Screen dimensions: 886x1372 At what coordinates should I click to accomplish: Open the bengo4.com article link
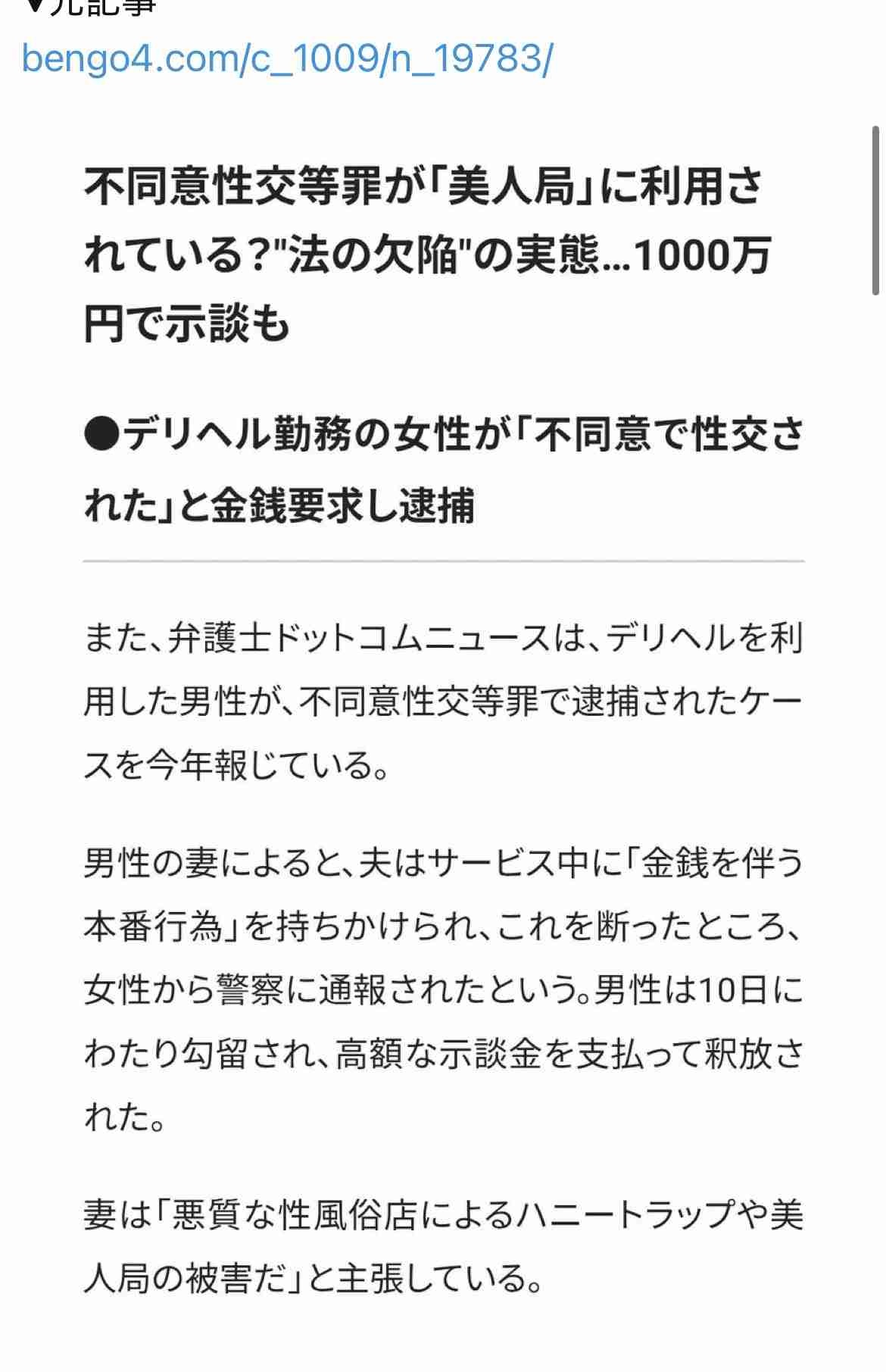pos(288,59)
